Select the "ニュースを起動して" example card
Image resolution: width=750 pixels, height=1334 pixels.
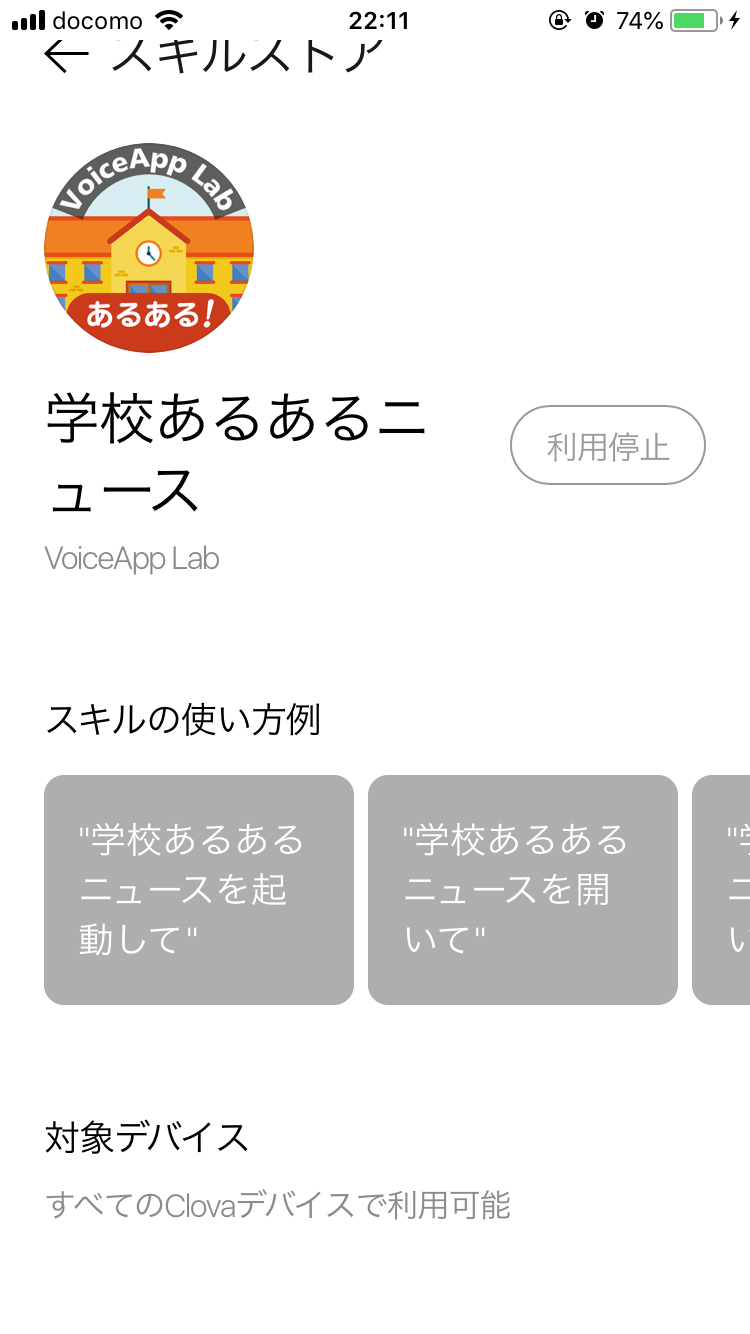(199, 890)
